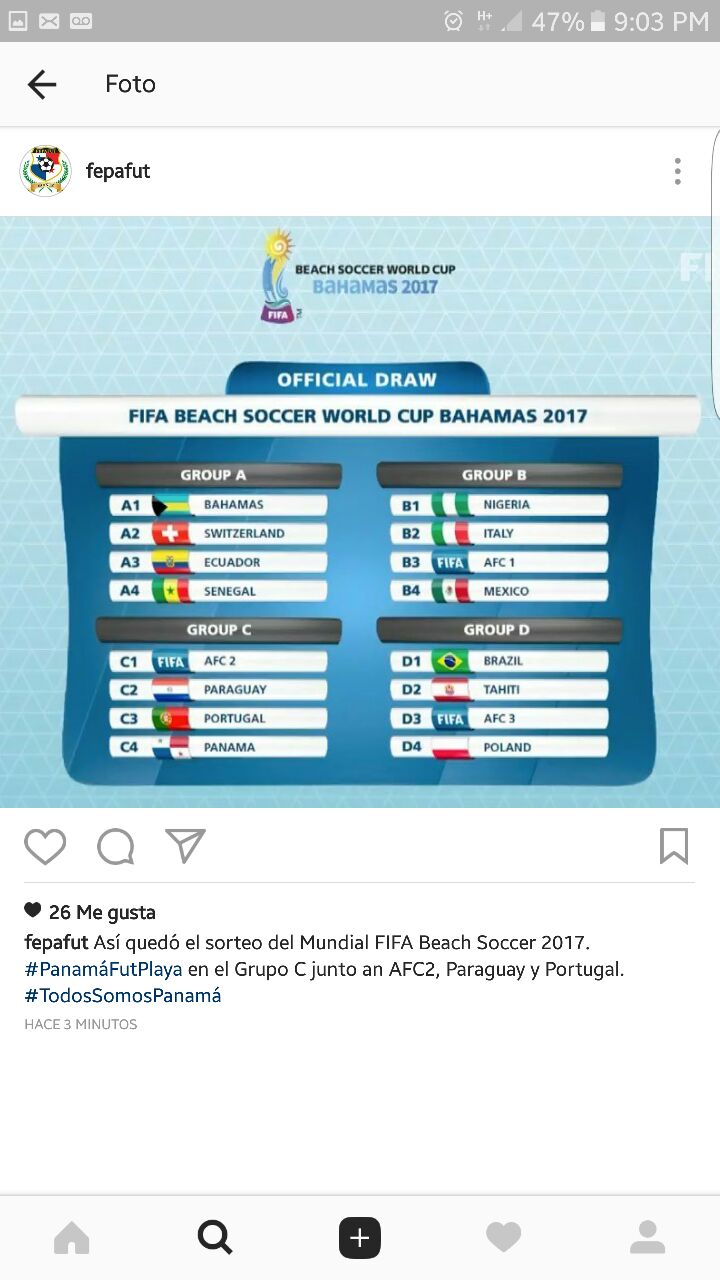Open the fepafut username in post header

click(x=118, y=171)
